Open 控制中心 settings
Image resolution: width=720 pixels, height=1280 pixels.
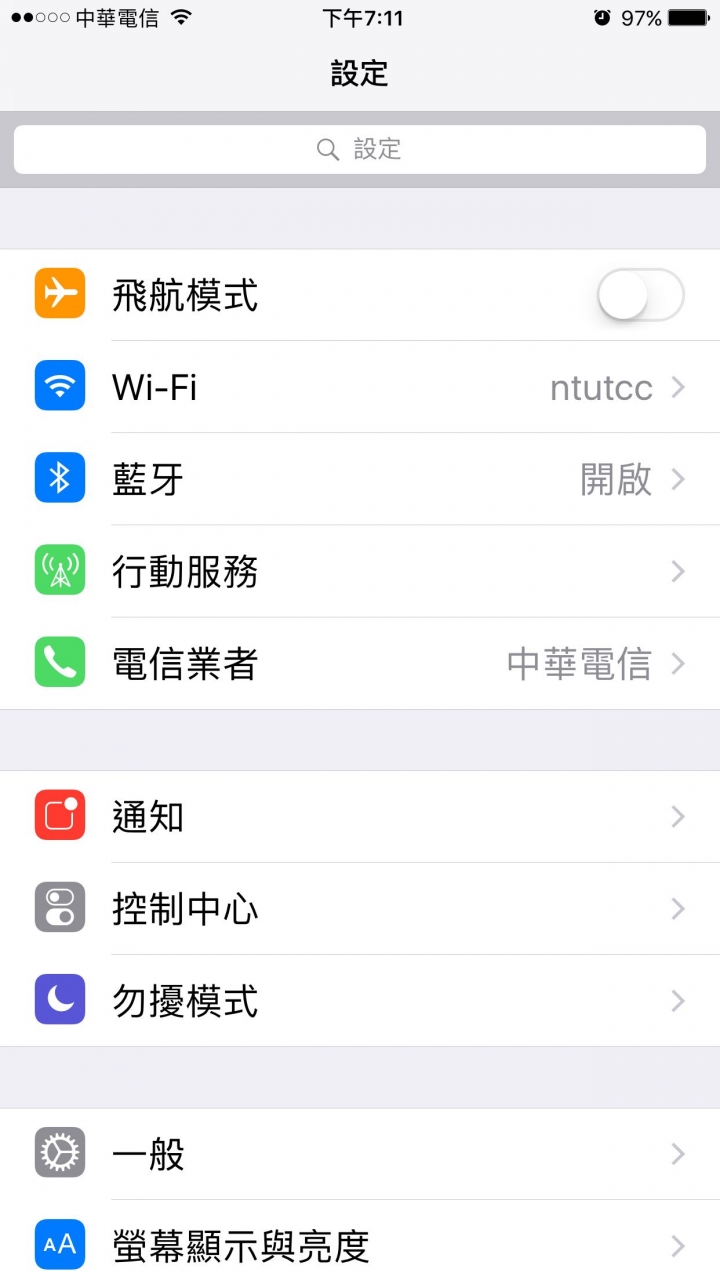tap(360, 908)
